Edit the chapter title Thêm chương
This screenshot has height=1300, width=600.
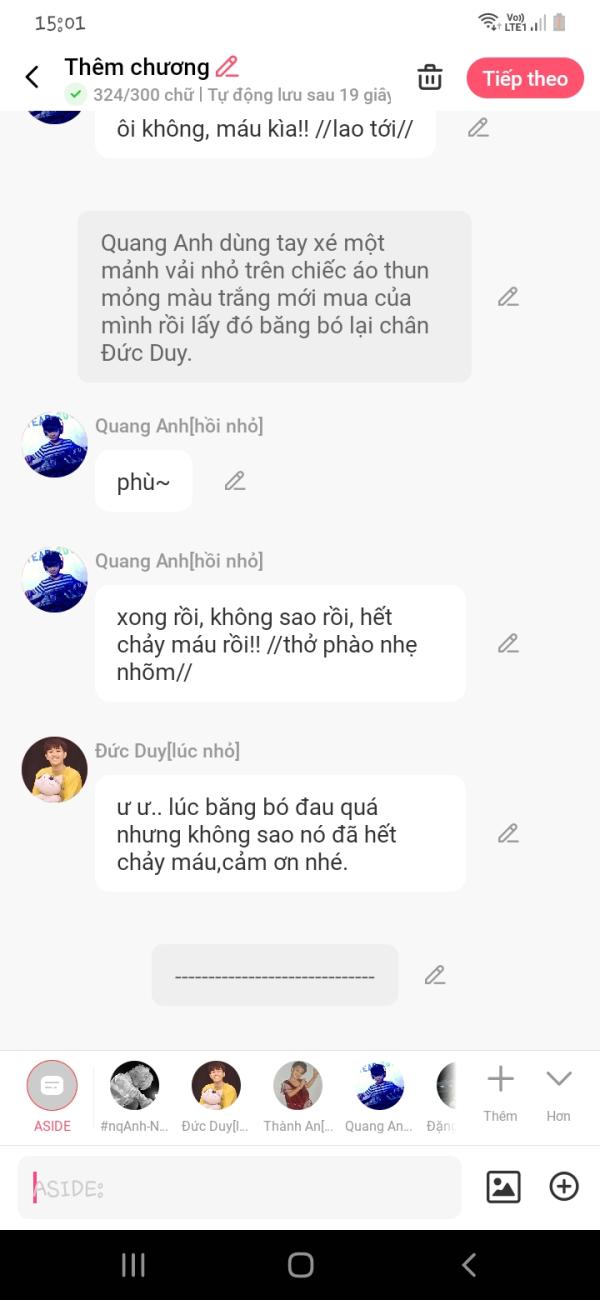click(x=228, y=67)
